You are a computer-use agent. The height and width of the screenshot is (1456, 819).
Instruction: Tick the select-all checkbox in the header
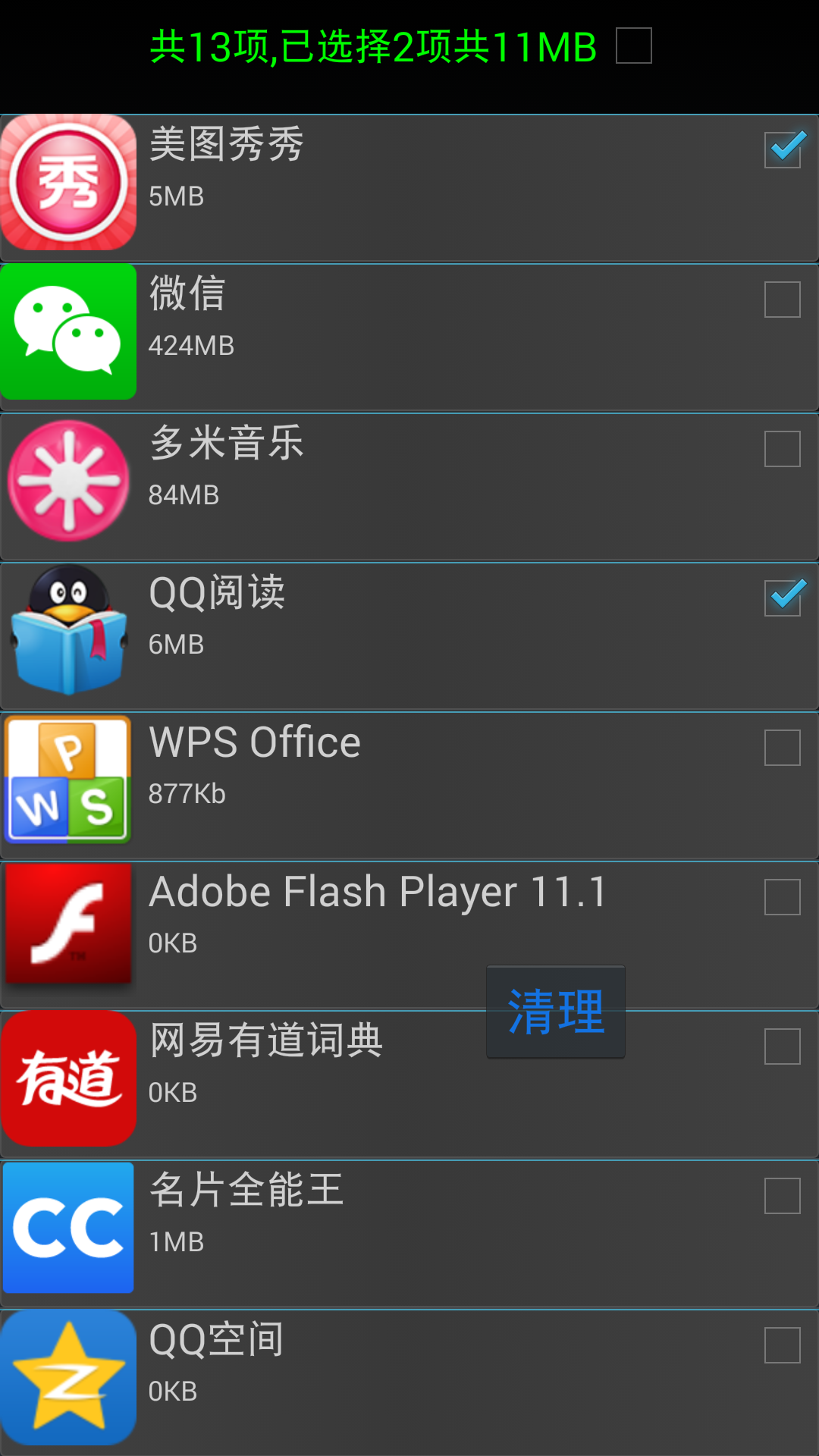634,45
